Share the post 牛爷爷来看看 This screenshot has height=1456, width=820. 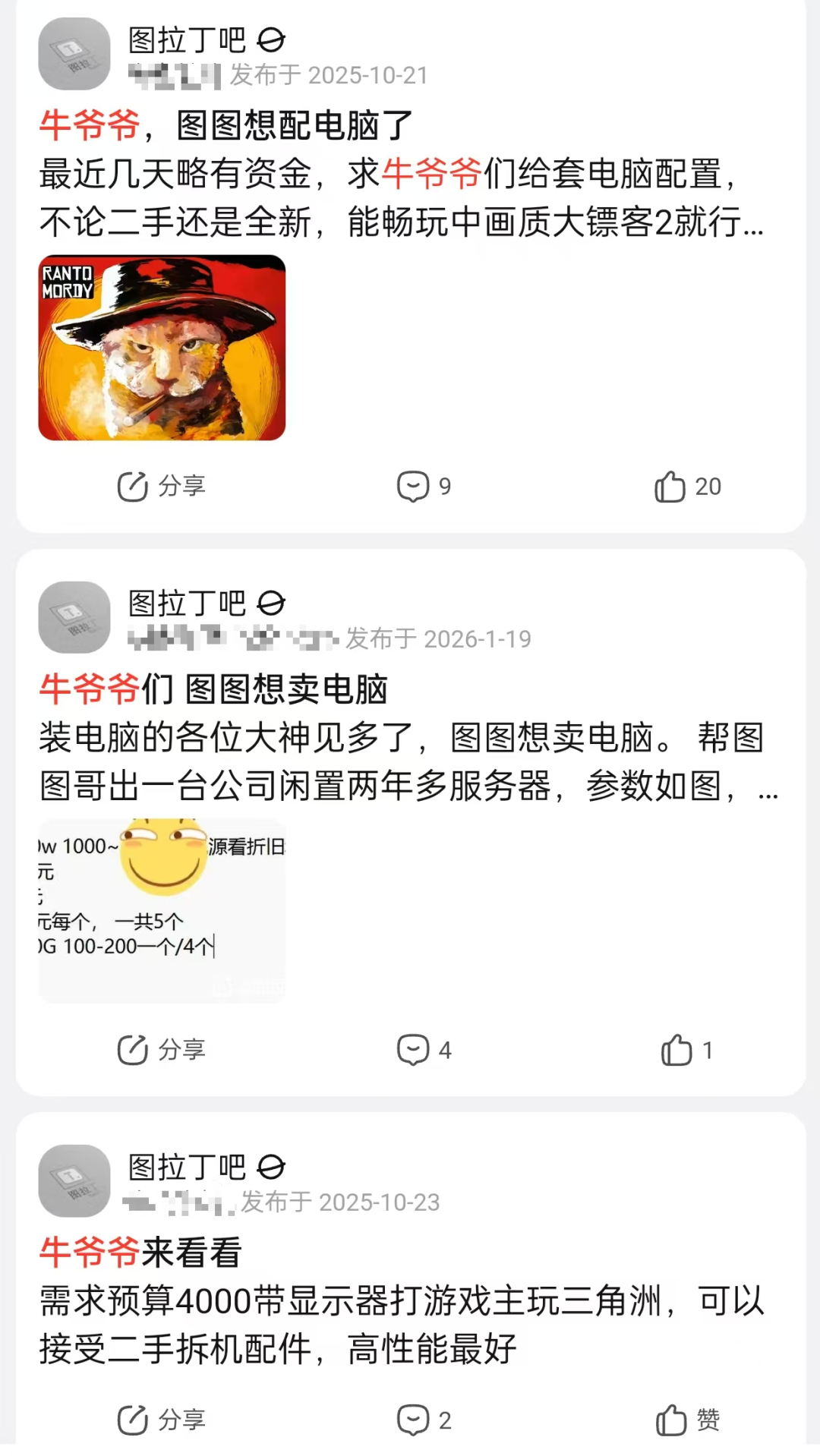[161, 1420]
